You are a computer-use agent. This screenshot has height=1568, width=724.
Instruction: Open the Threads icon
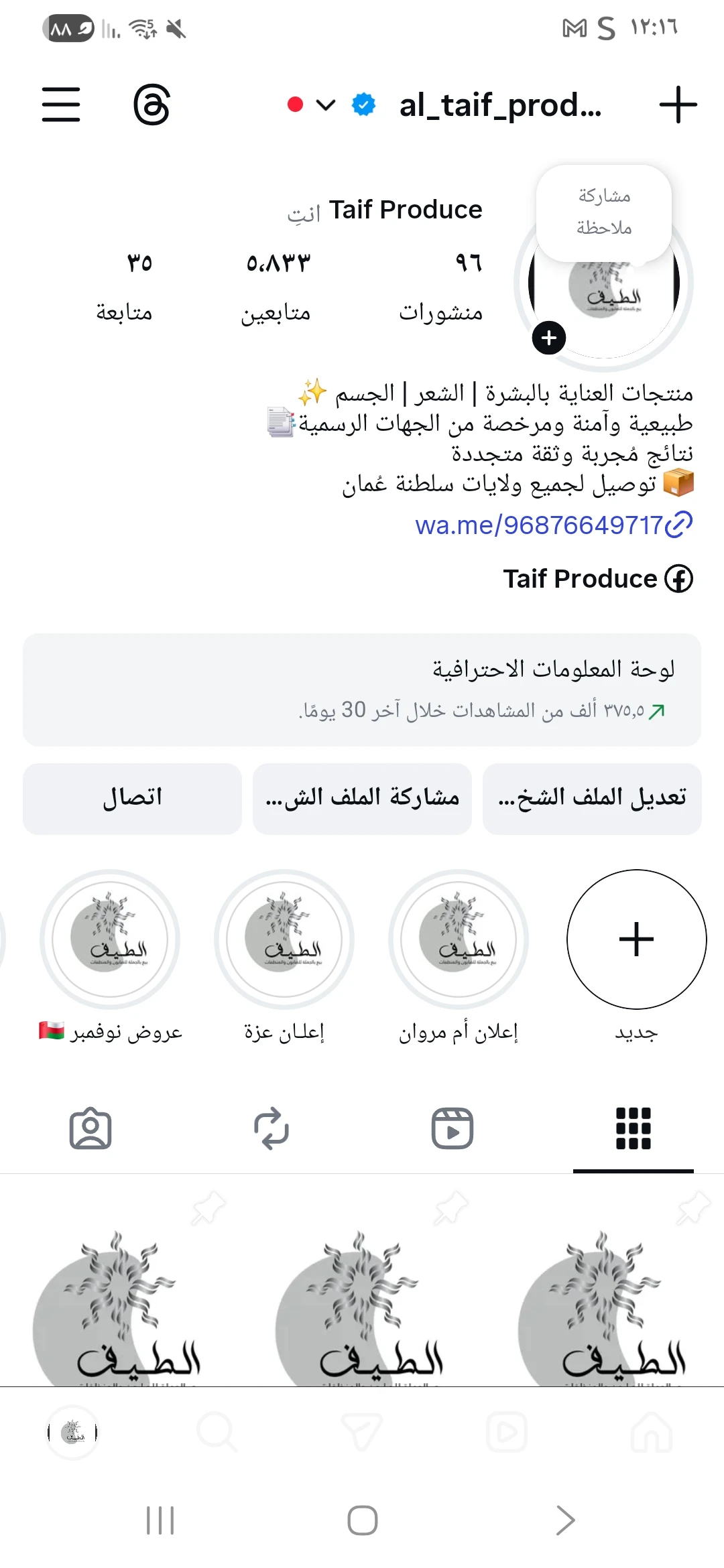(x=152, y=105)
